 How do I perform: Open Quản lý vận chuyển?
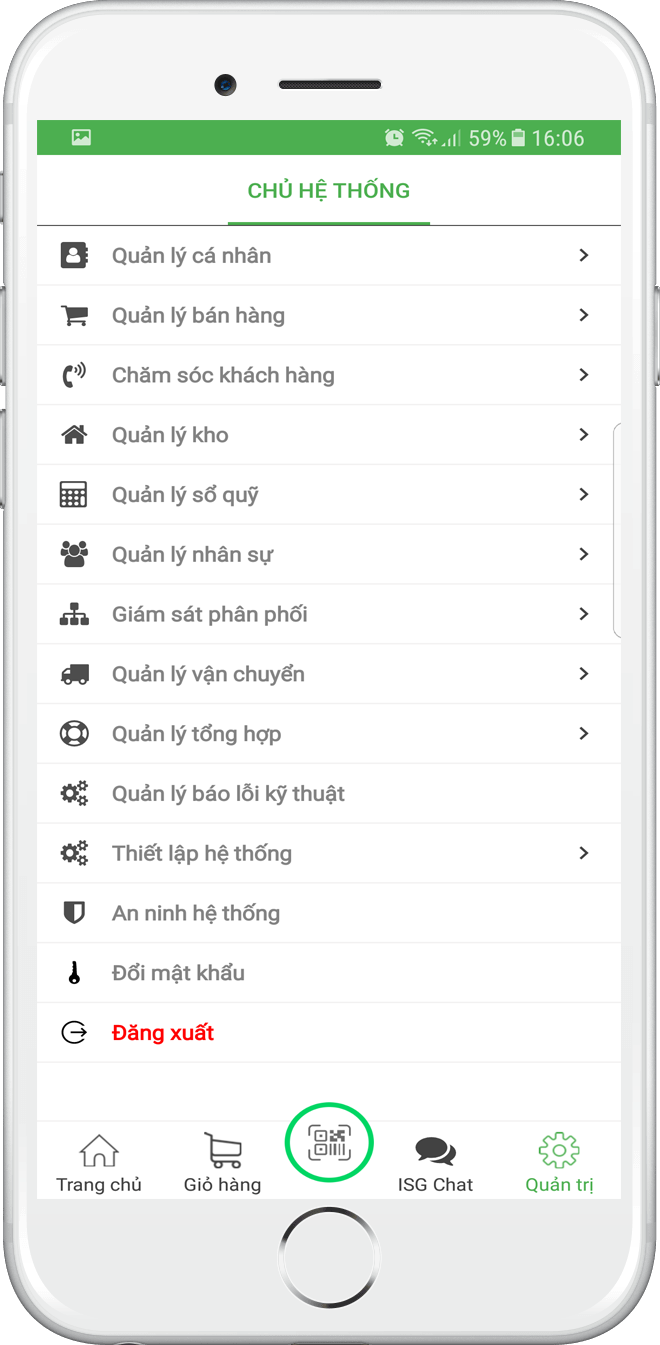tap(208, 674)
